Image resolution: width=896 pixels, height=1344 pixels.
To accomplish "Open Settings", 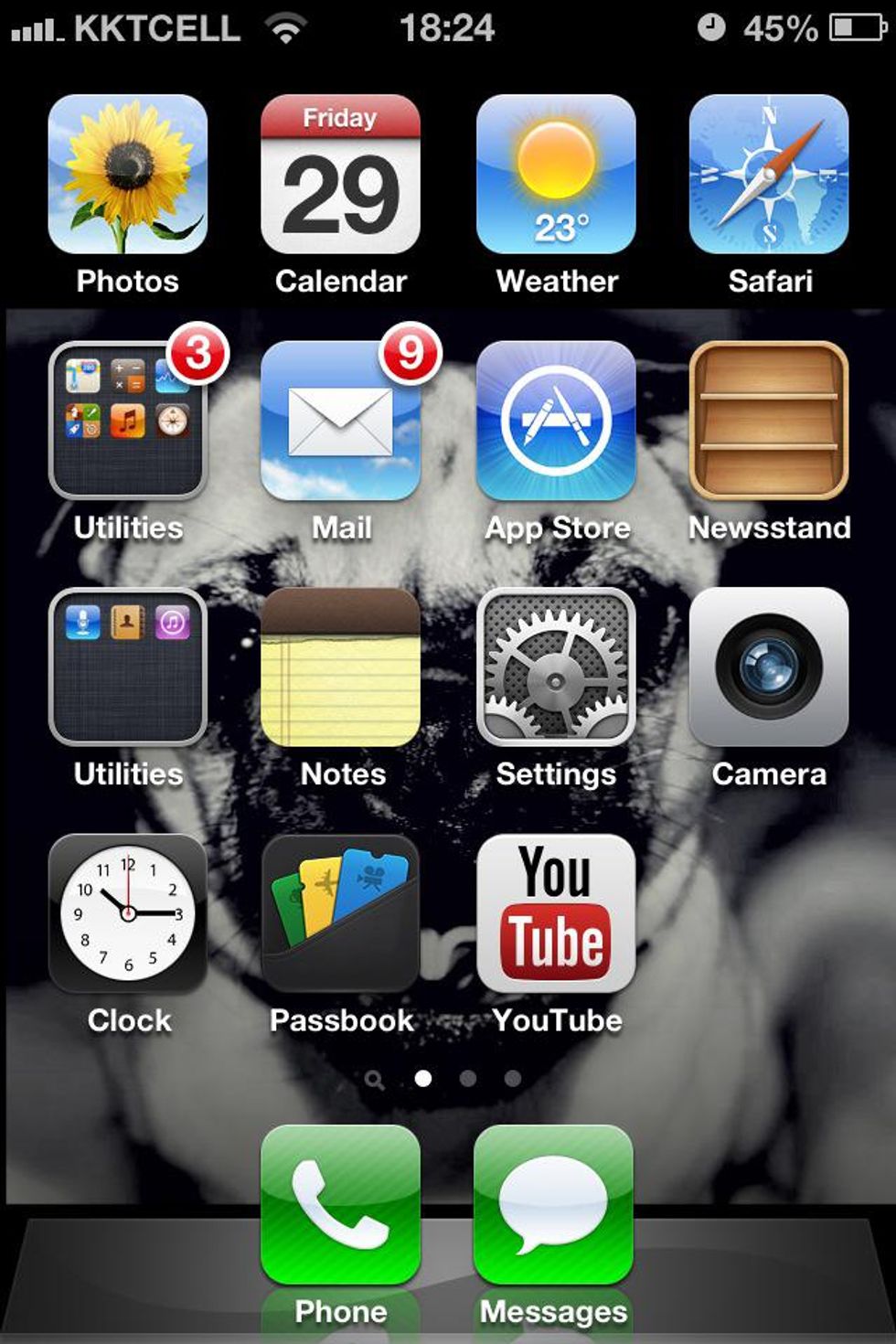I will [556, 667].
